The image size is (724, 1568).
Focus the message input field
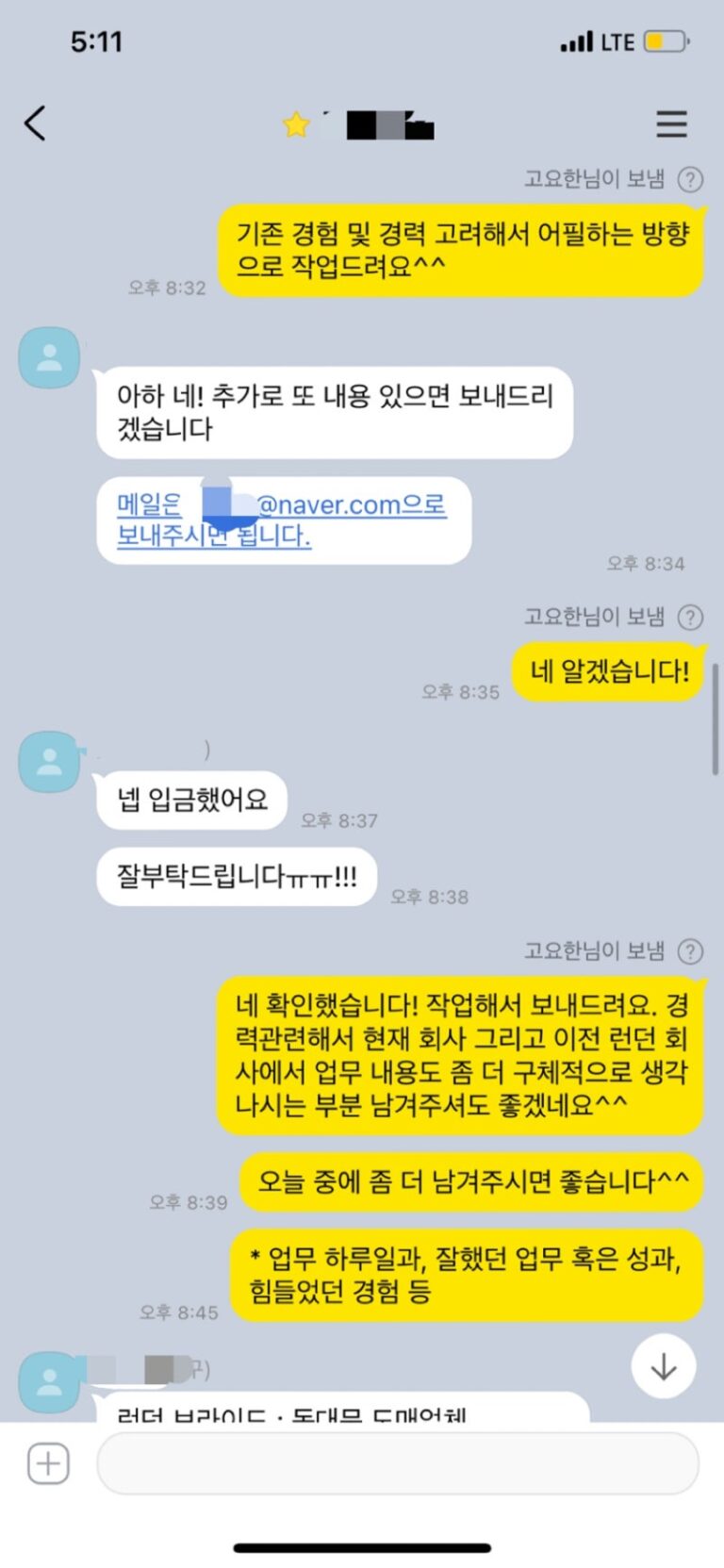(397, 1463)
